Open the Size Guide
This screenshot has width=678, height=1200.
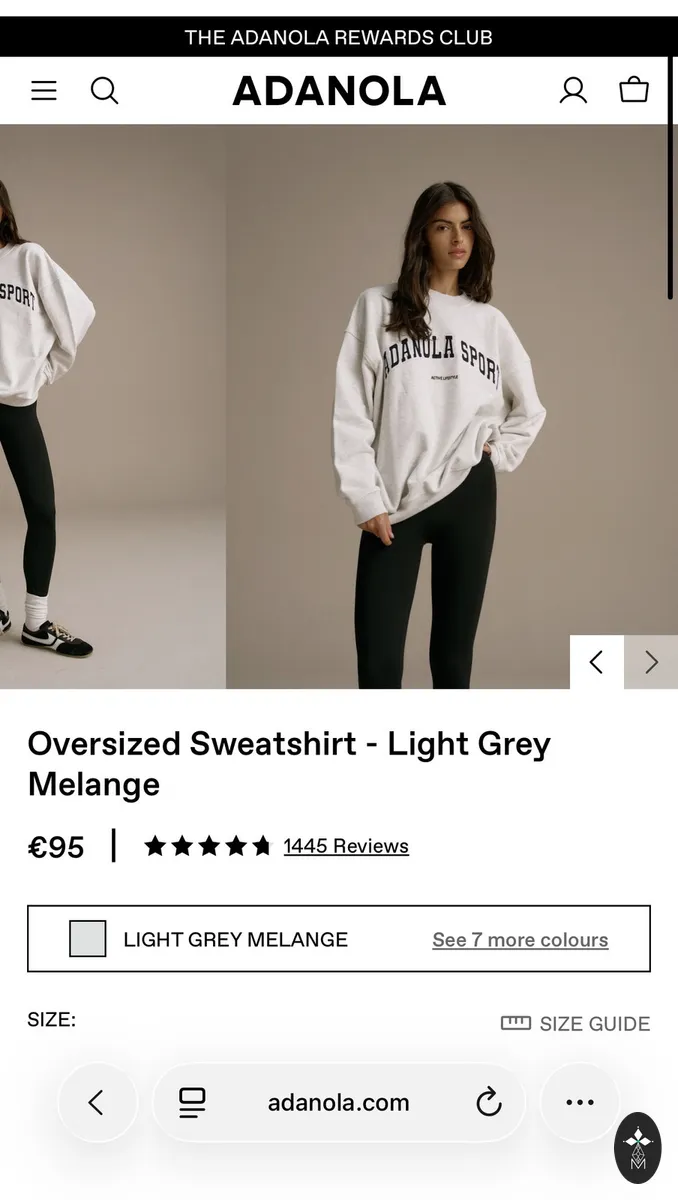[x=575, y=1023]
